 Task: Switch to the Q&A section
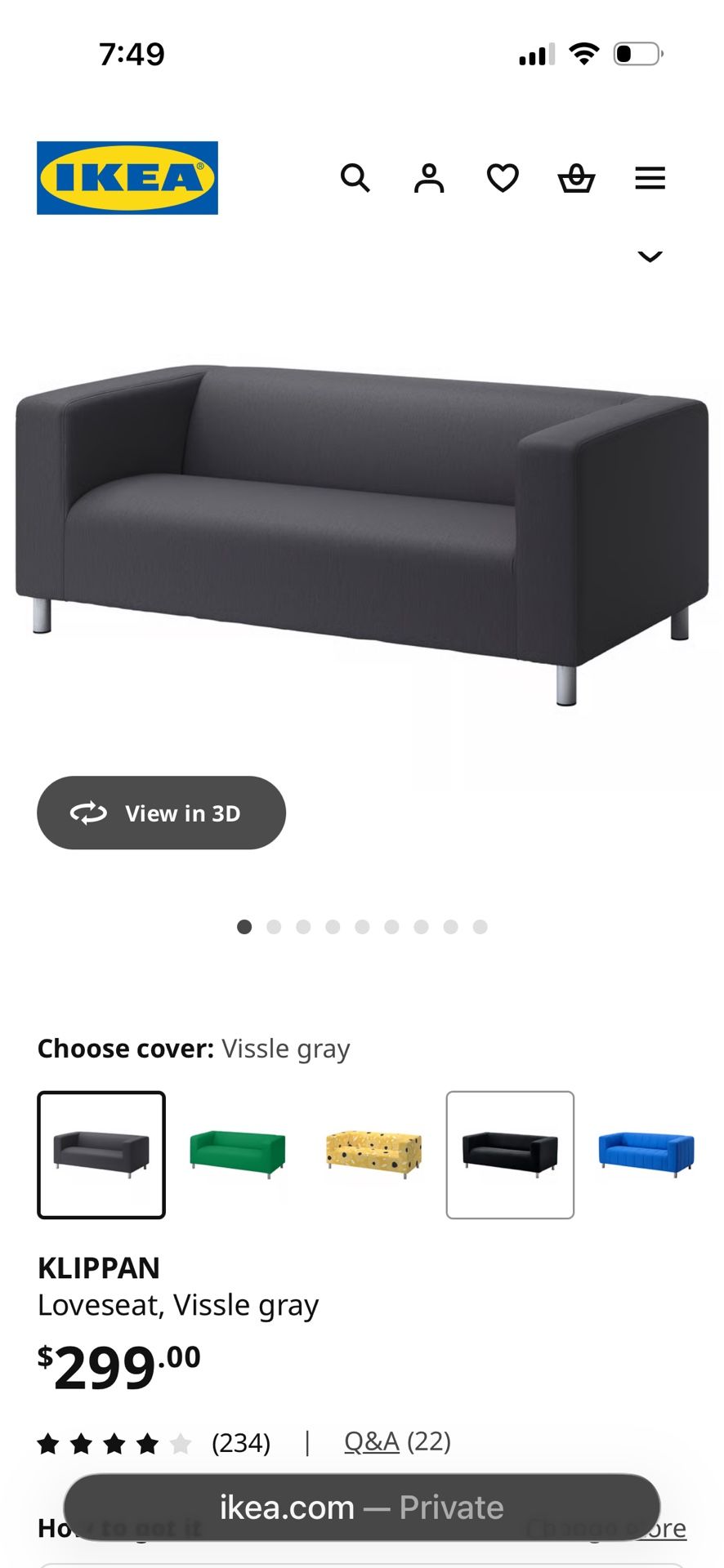pyautogui.click(x=372, y=1441)
